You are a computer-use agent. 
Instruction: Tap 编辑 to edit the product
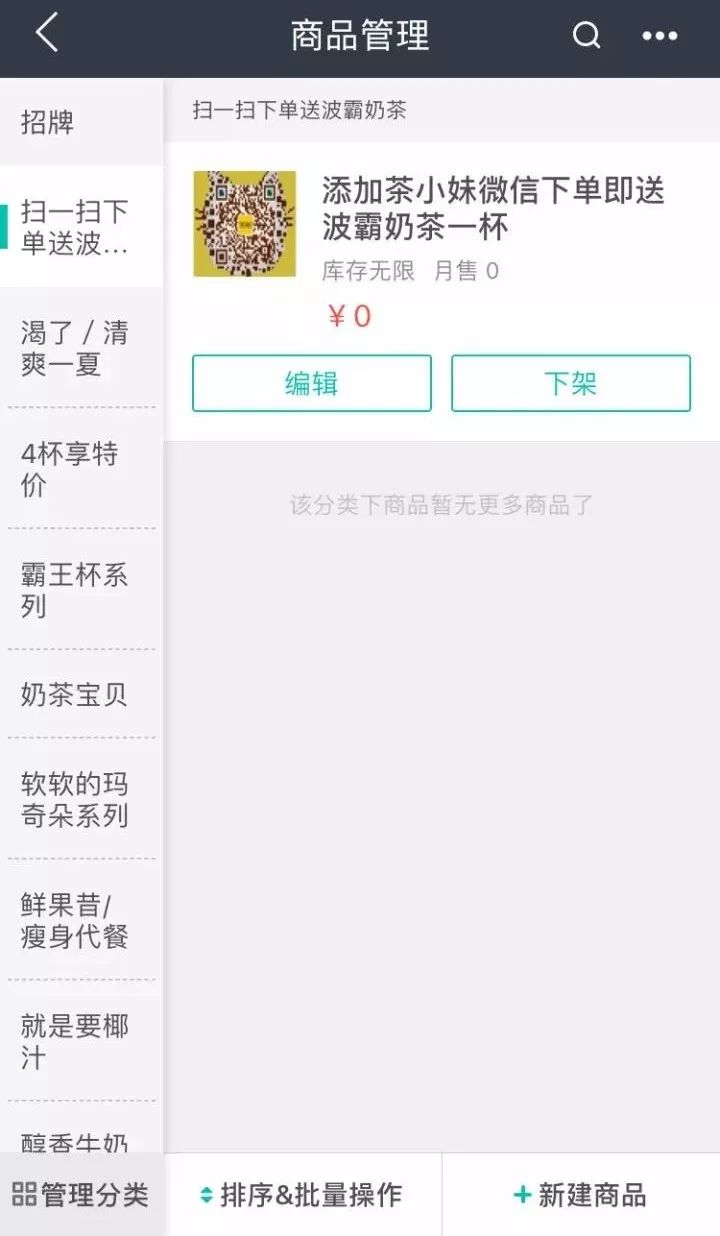pyautogui.click(x=311, y=383)
